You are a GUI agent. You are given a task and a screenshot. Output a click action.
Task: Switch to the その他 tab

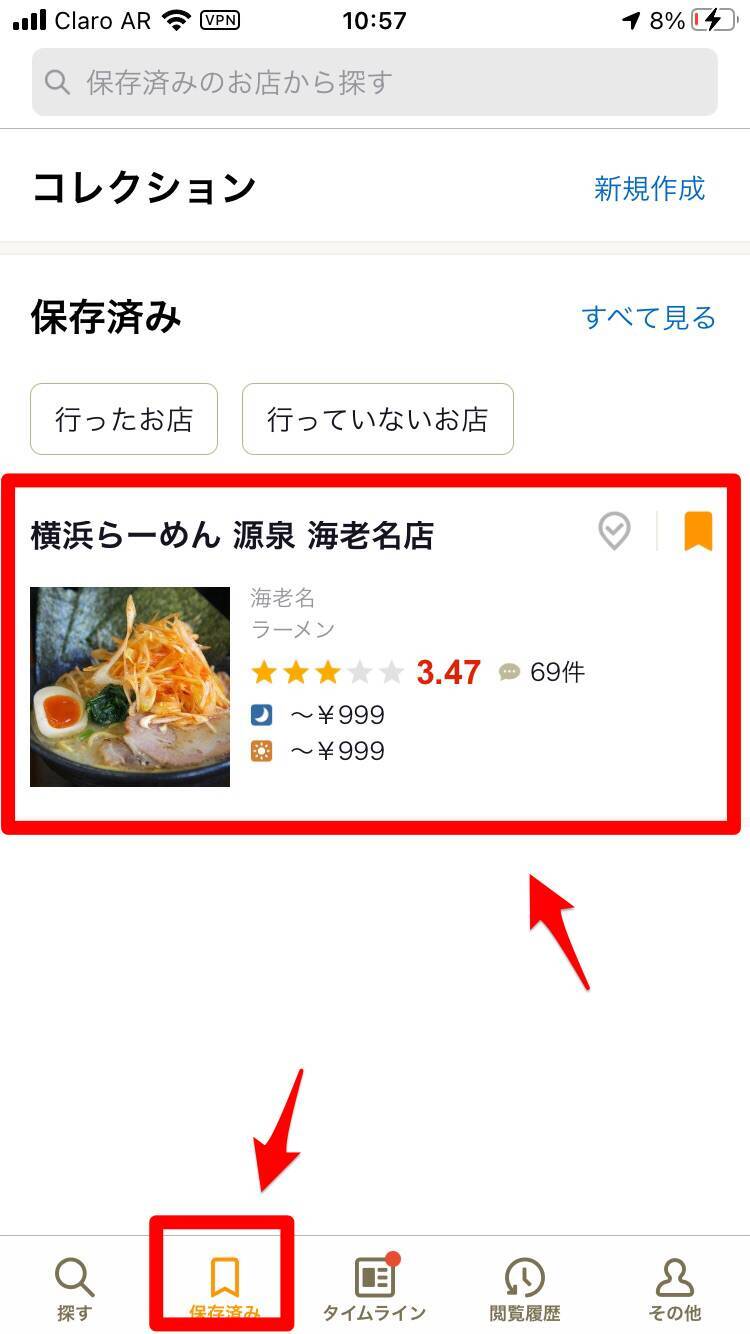674,1289
